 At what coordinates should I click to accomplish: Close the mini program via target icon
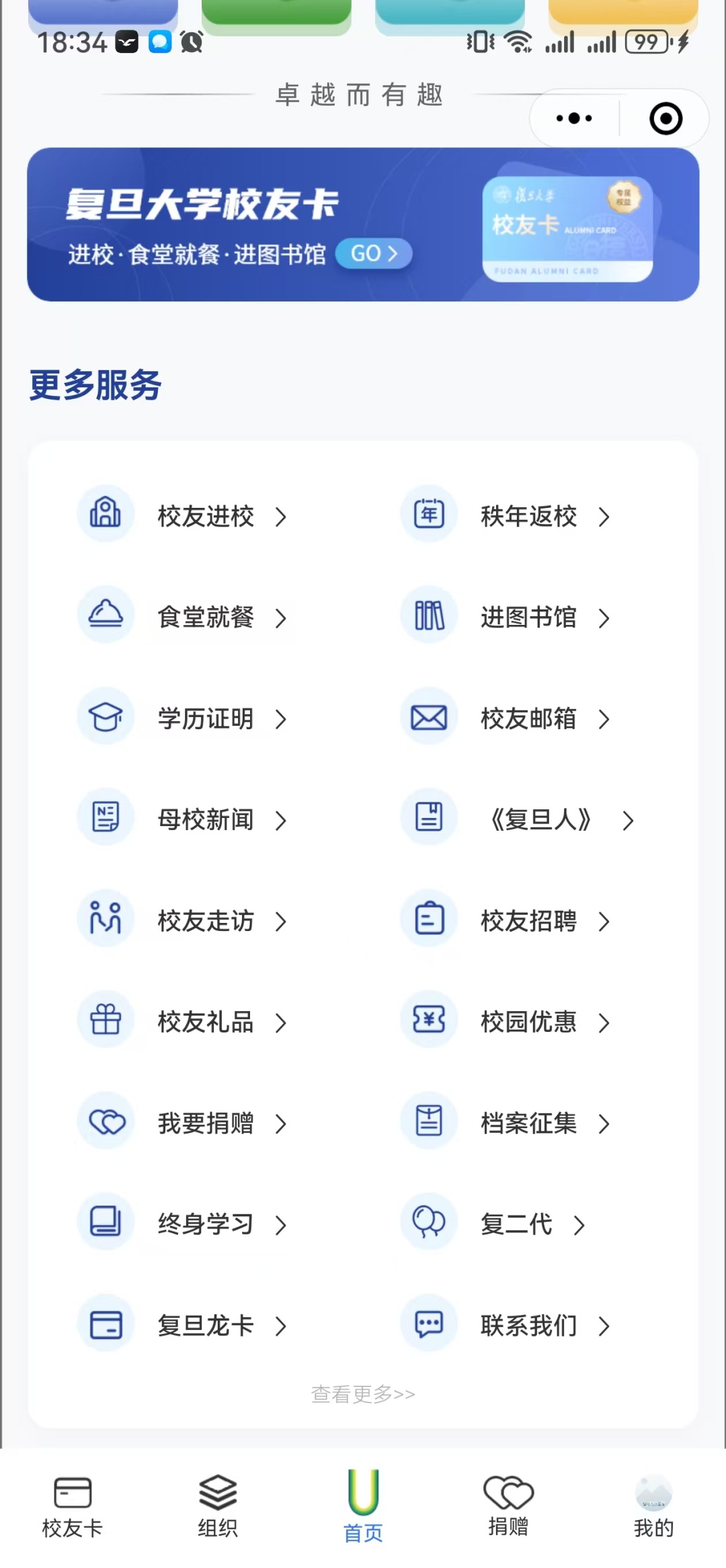pos(665,118)
